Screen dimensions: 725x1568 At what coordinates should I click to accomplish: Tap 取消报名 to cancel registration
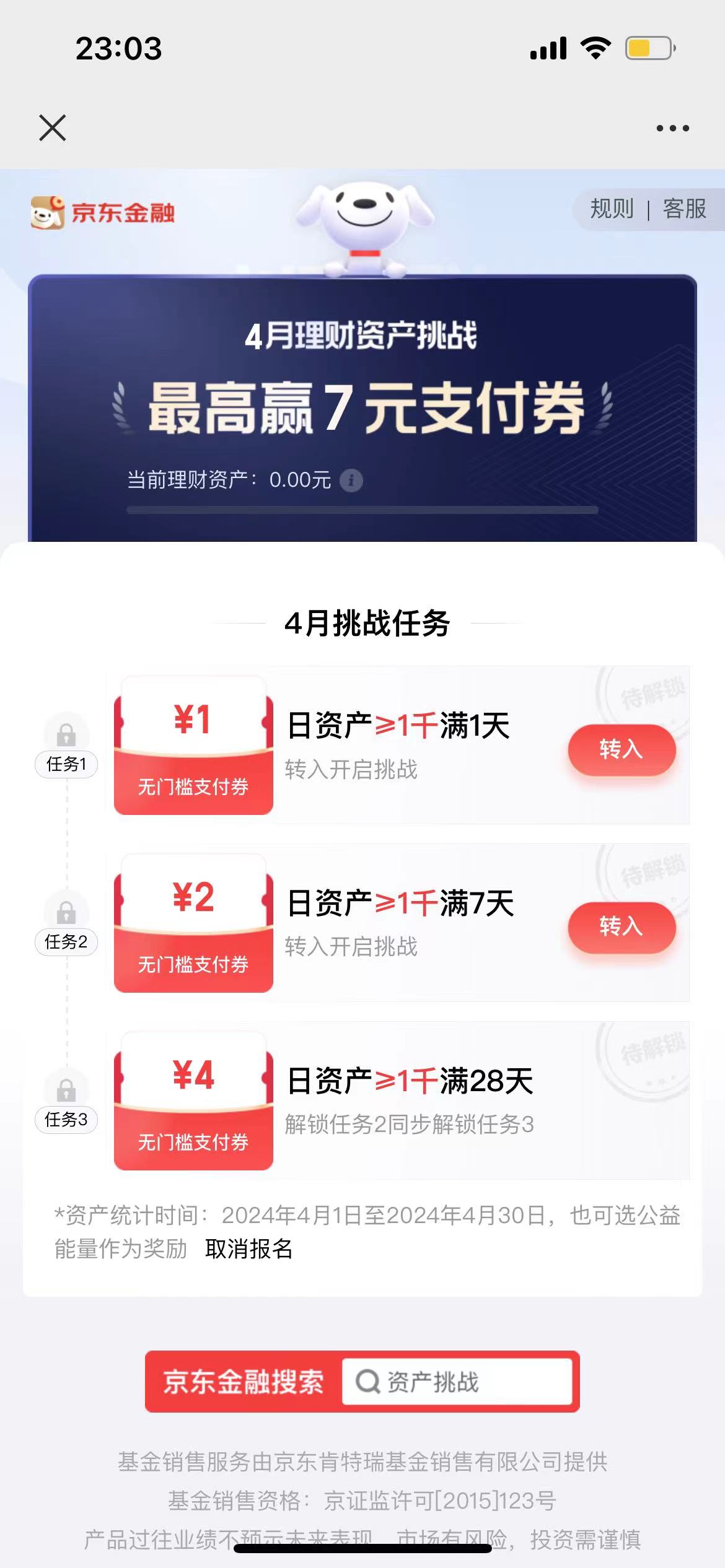click(248, 1249)
